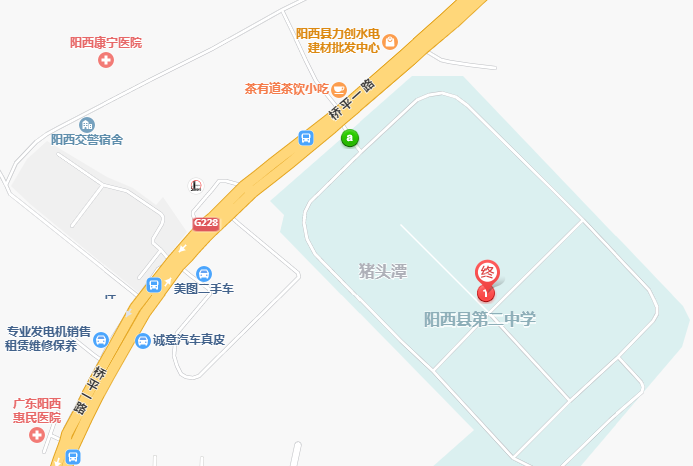
Task: Tap the bus stop beside the green marker
Action: click(306, 137)
